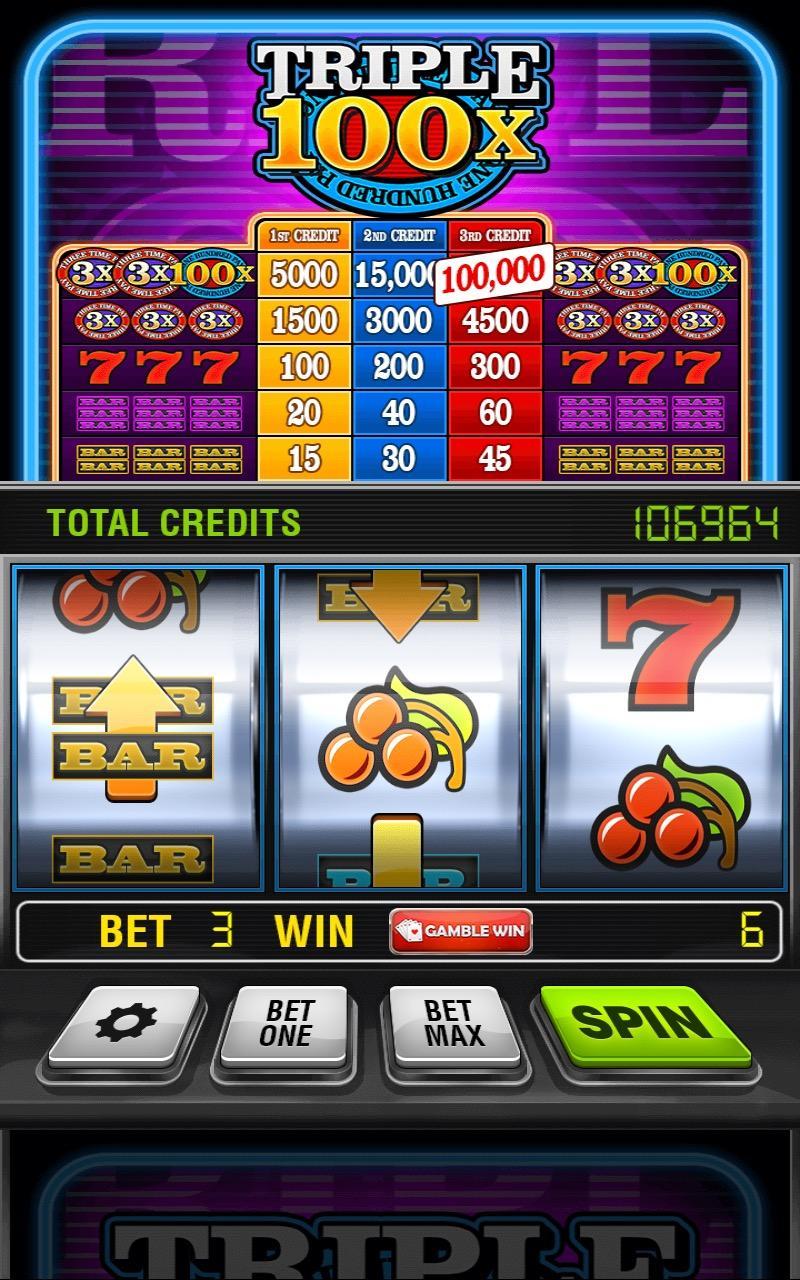
Task: Hit the green SPIN button
Action: point(644,1026)
